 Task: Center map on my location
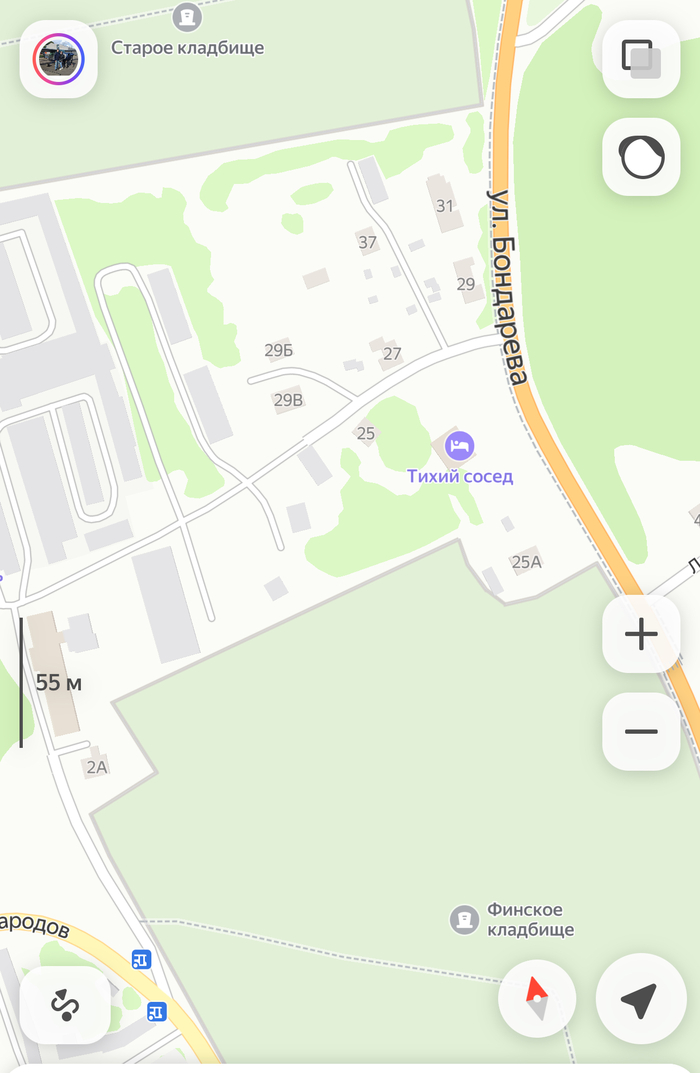[x=638, y=999]
